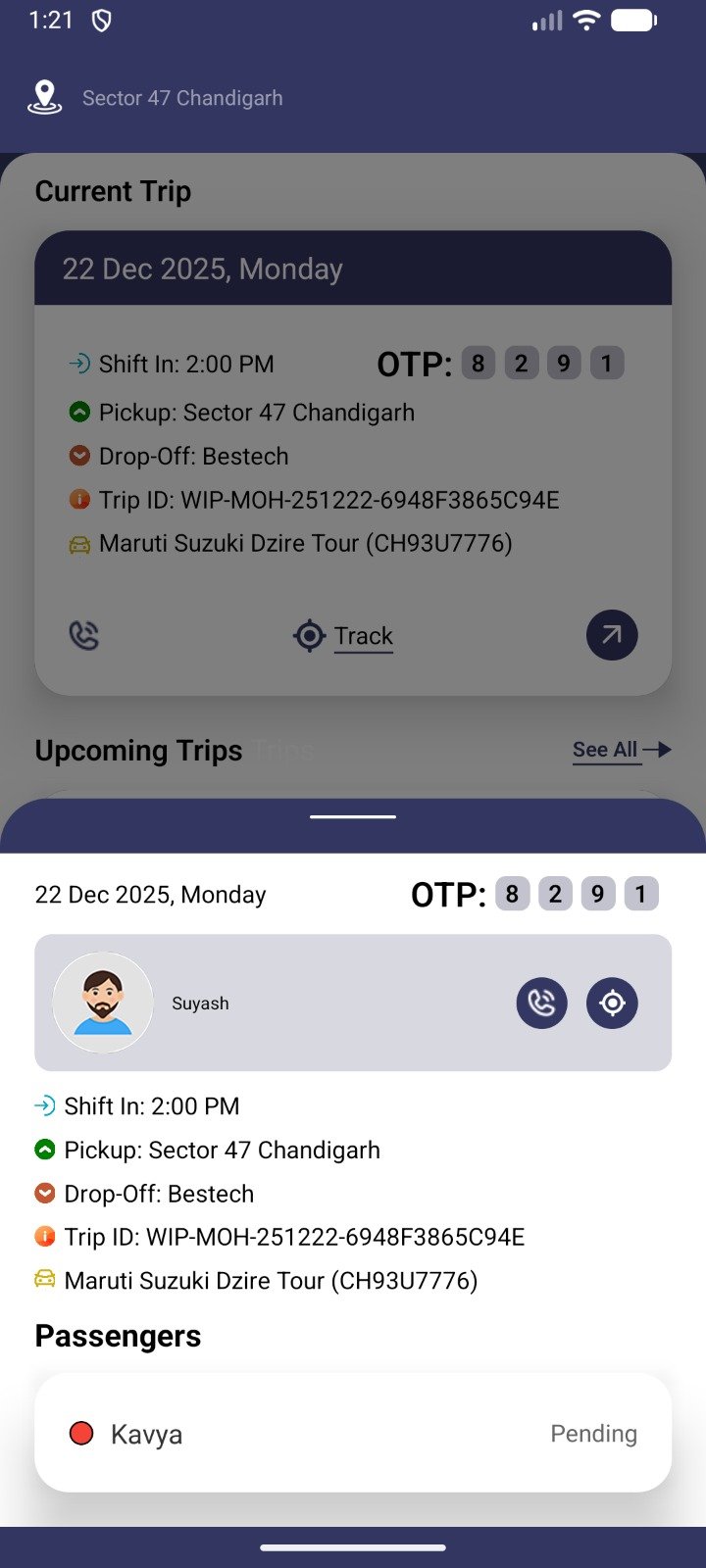See All upcoming trips
Screen dimensions: 706x1568
point(621,750)
